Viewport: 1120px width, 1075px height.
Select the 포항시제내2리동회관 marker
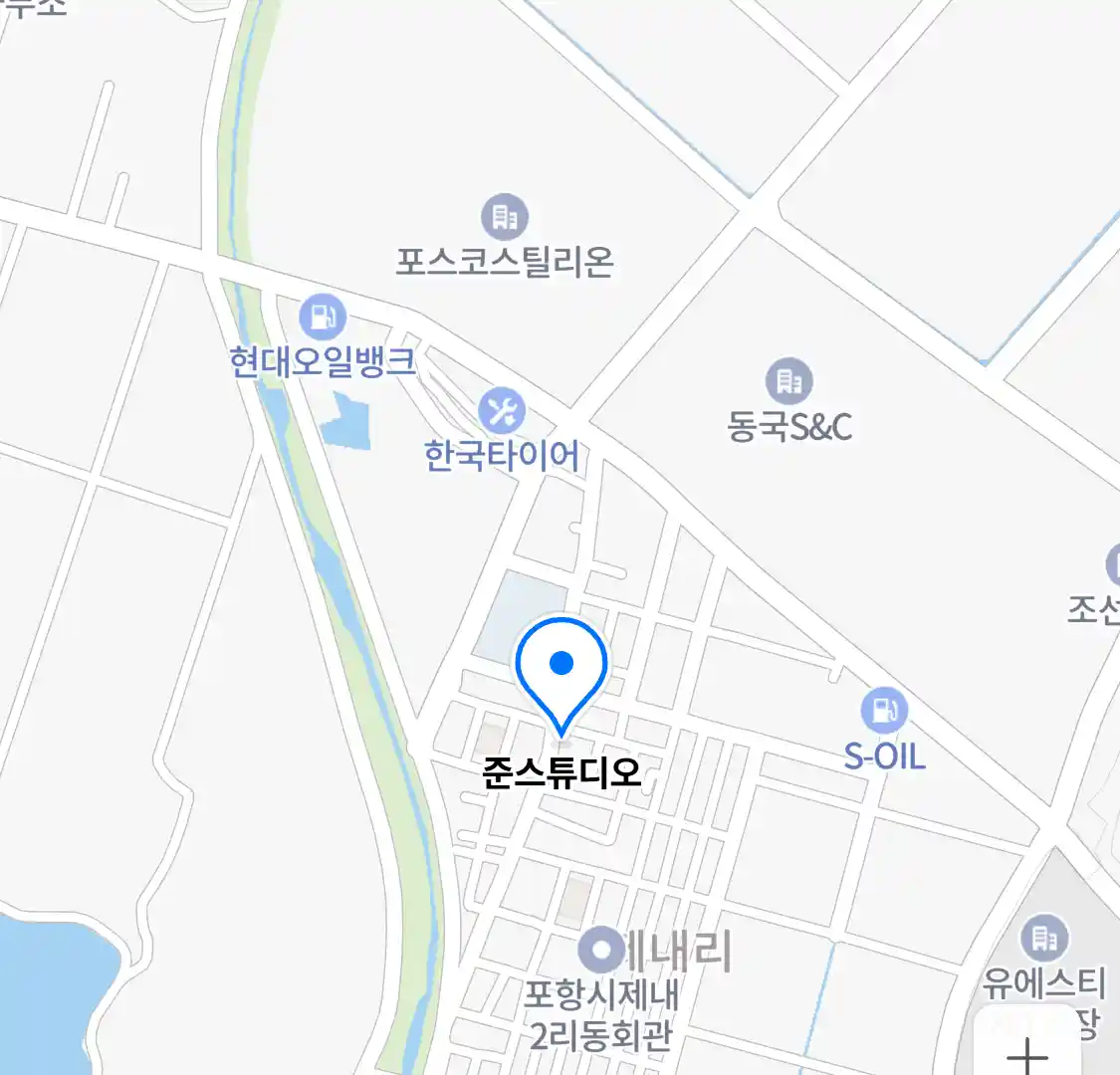pos(602,950)
